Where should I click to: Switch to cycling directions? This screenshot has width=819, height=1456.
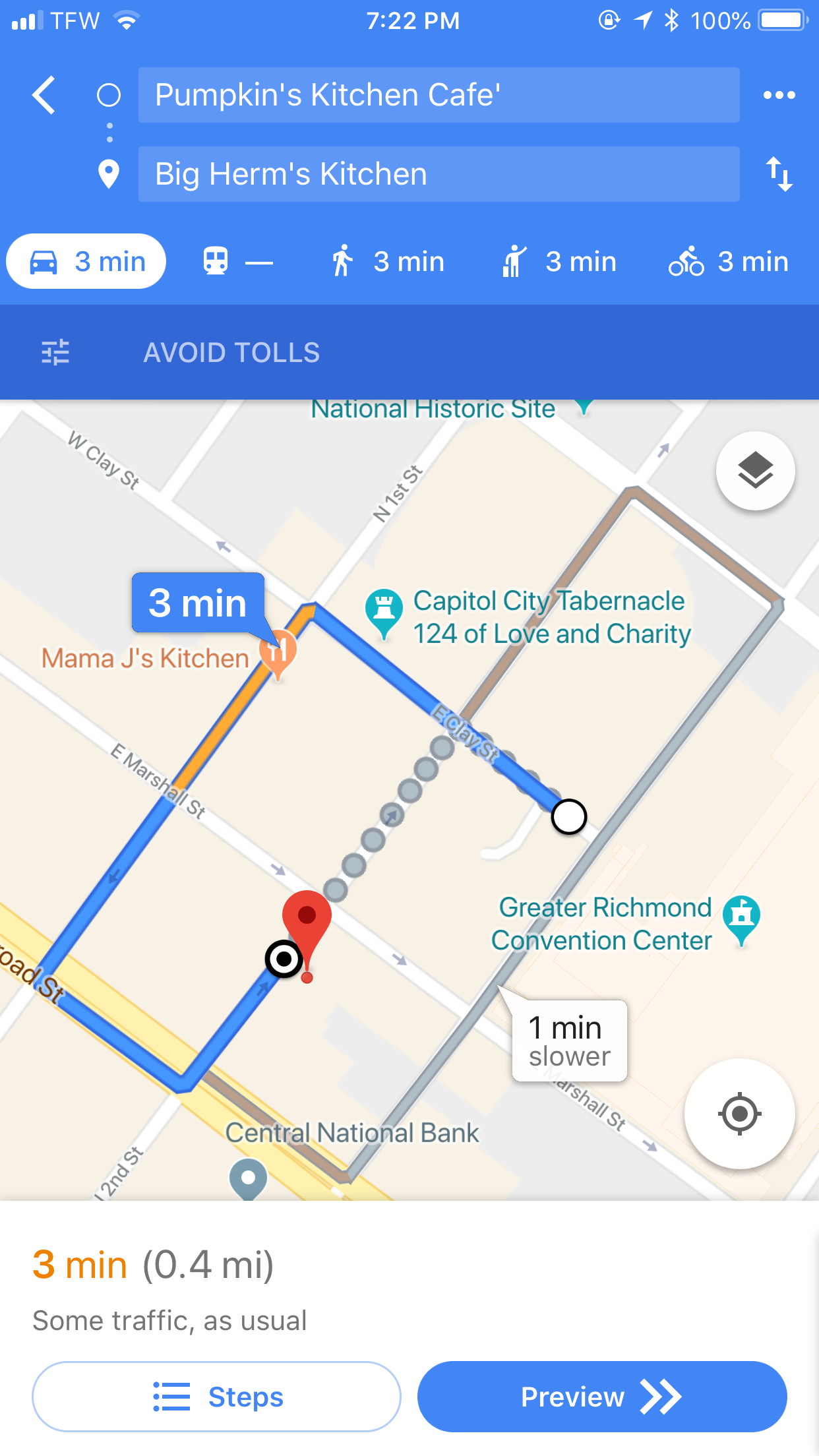click(729, 262)
